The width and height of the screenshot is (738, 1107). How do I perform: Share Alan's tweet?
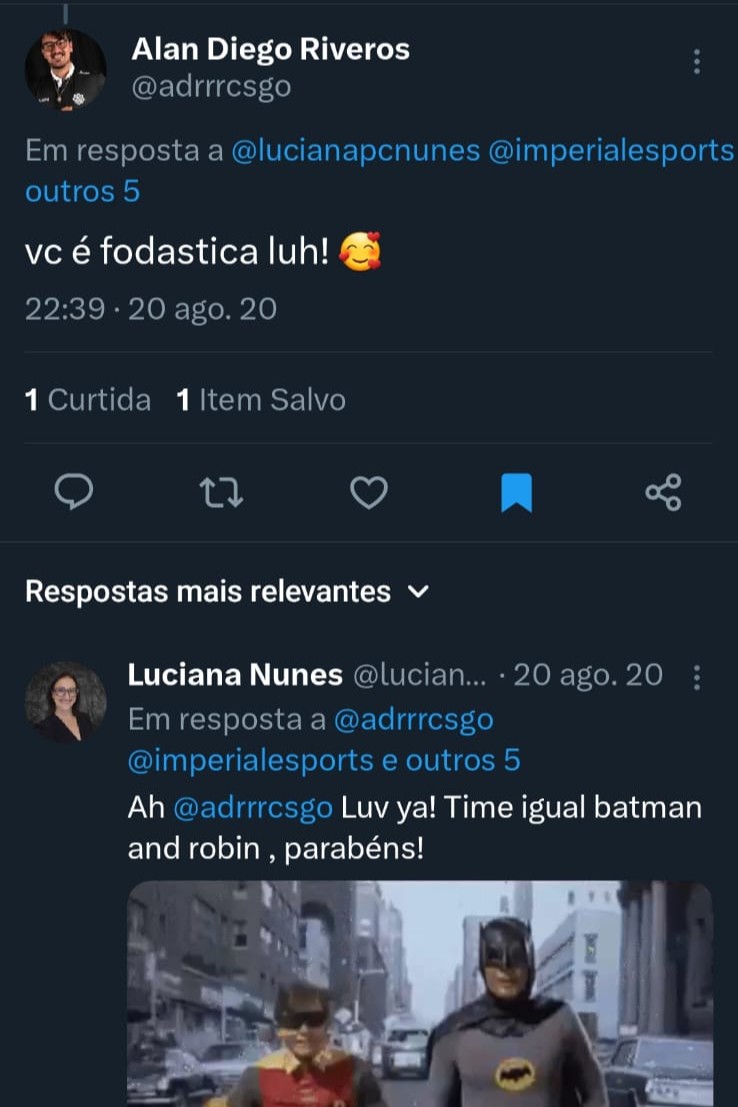663,492
